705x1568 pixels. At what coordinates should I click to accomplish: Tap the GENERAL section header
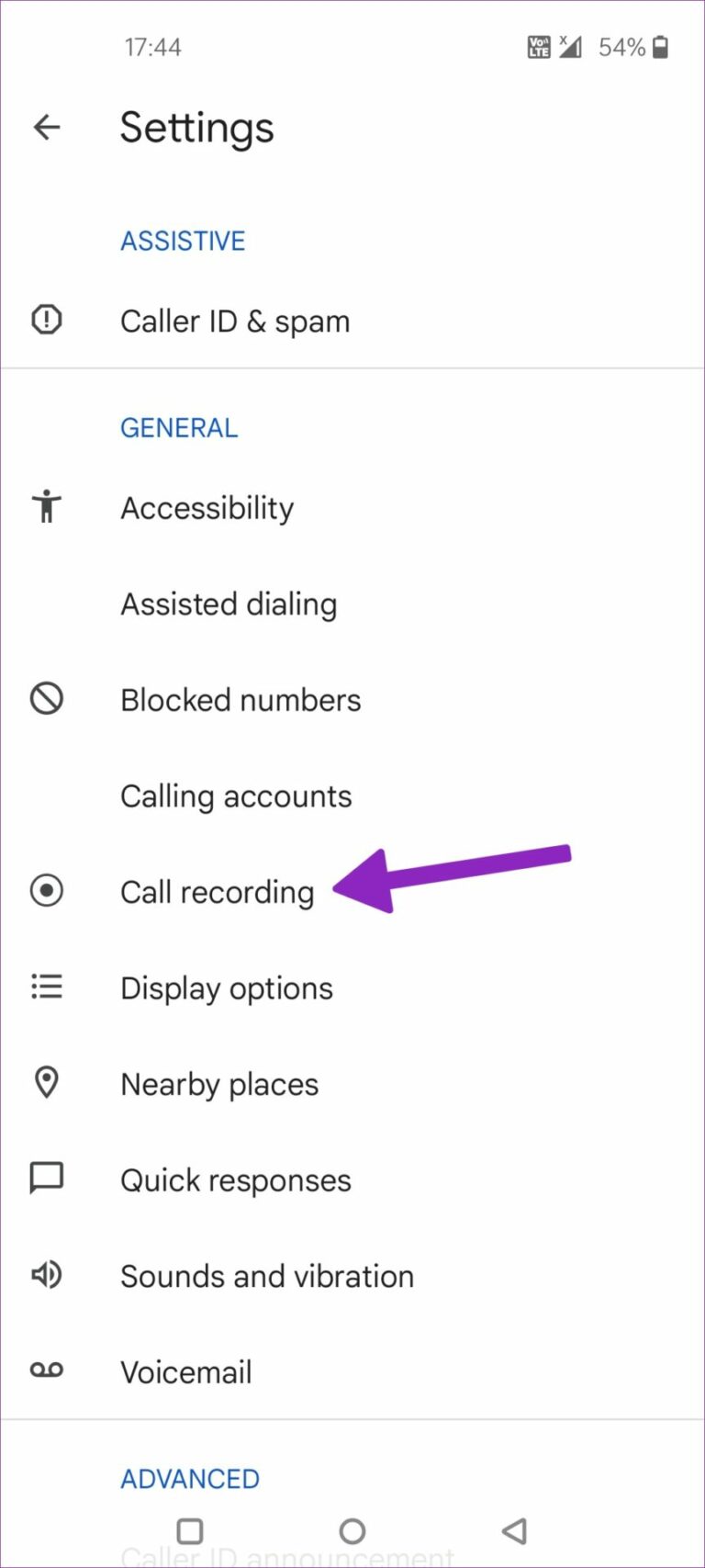179,426
